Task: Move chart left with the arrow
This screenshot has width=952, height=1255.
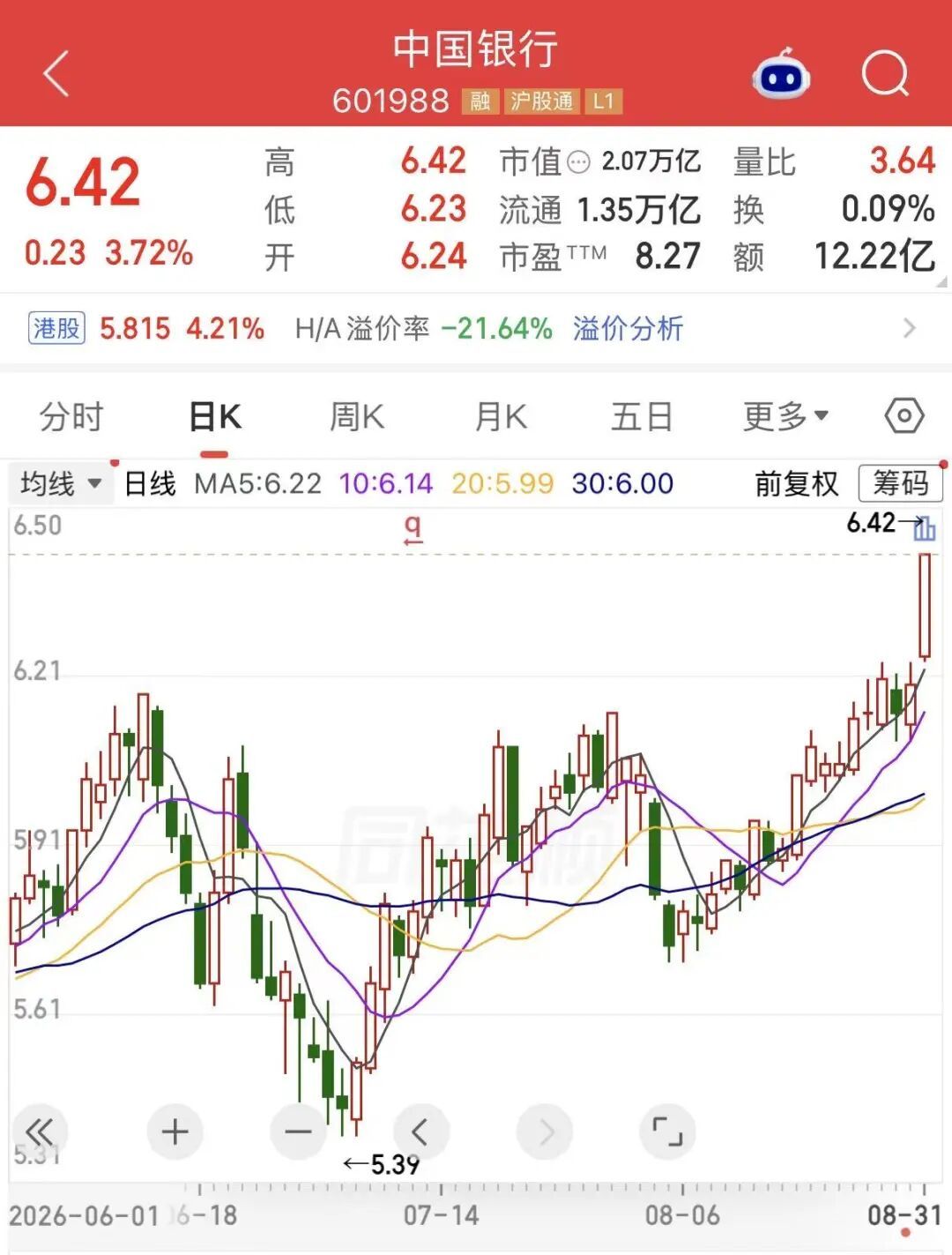Action: click(x=421, y=1132)
